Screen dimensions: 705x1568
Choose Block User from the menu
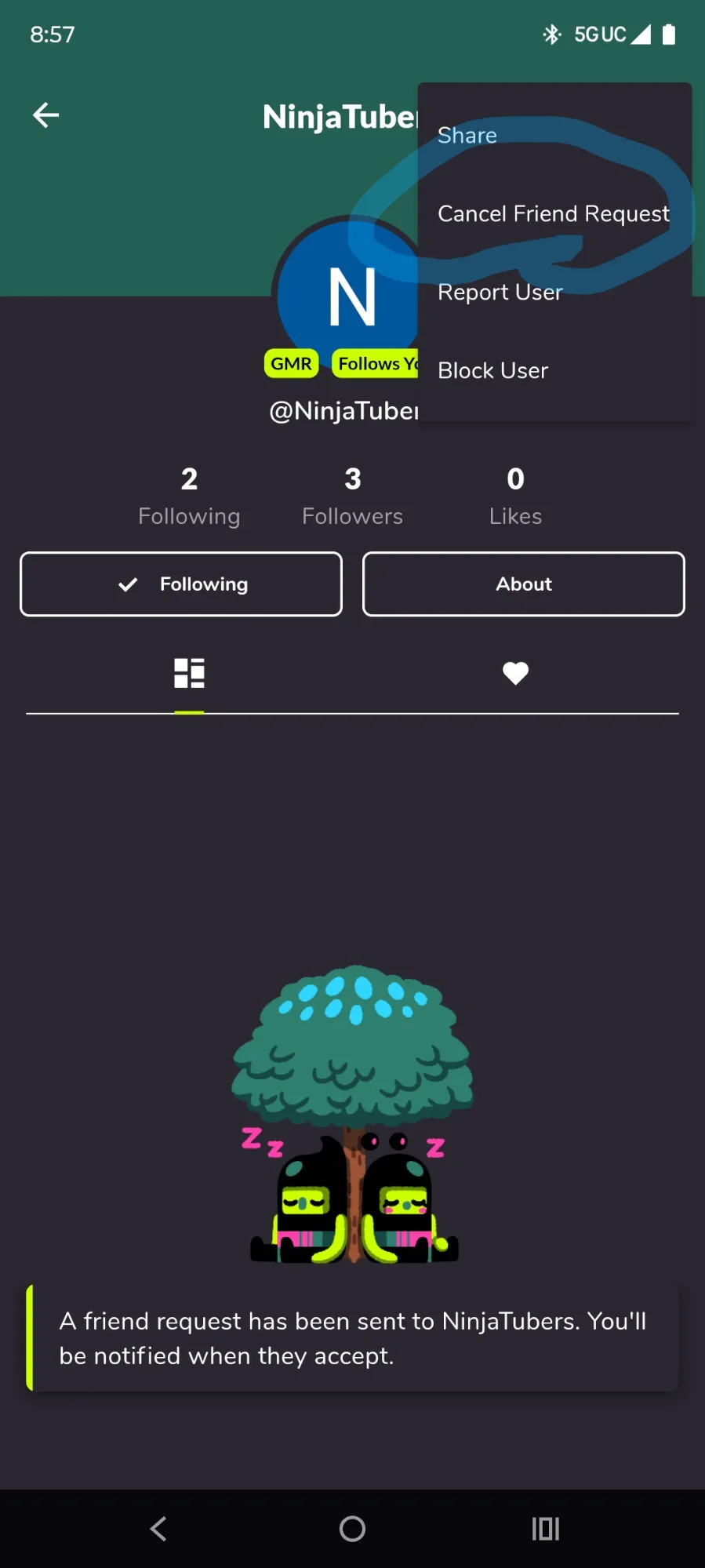coord(492,370)
